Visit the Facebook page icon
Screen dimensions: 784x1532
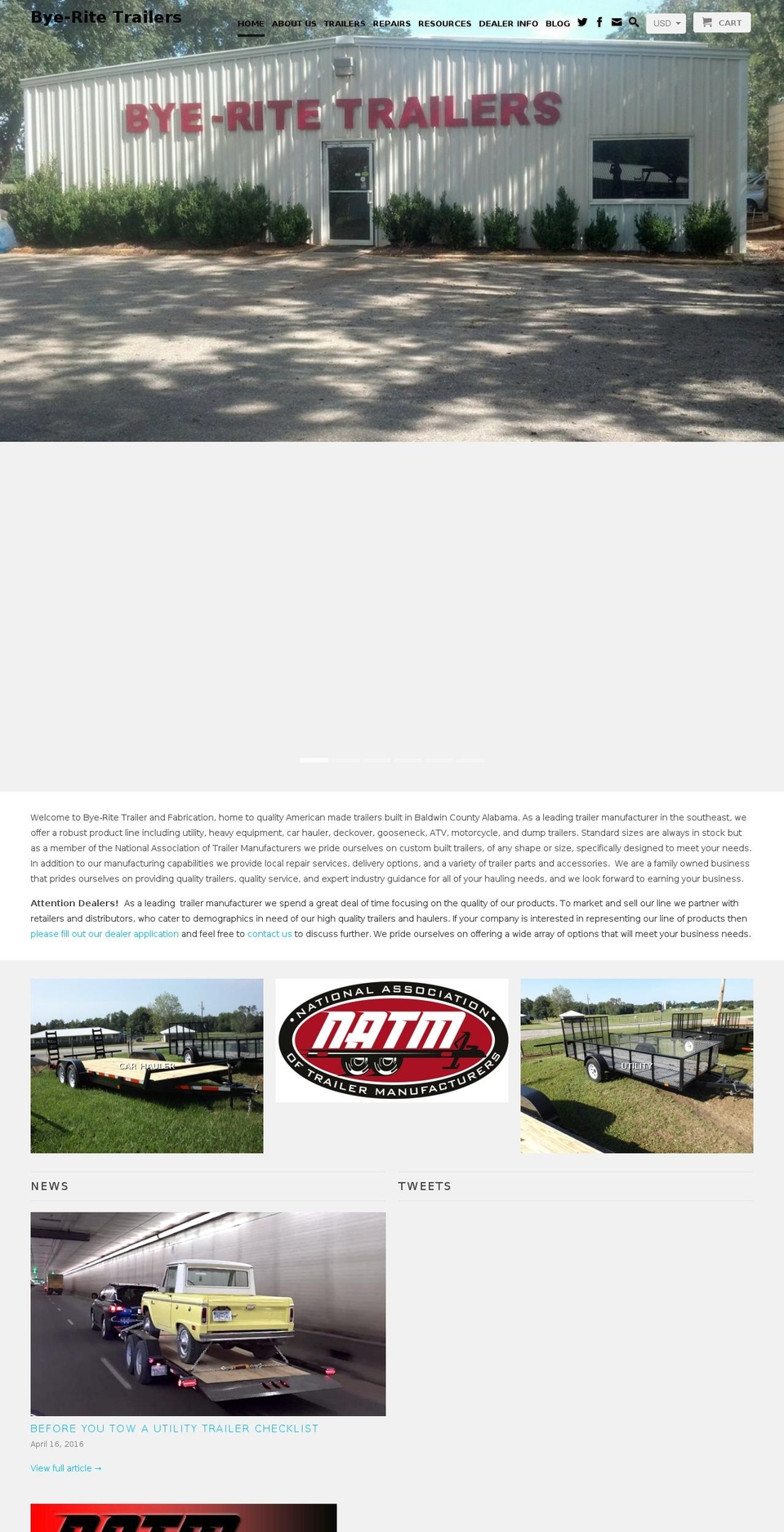tap(599, 23)
